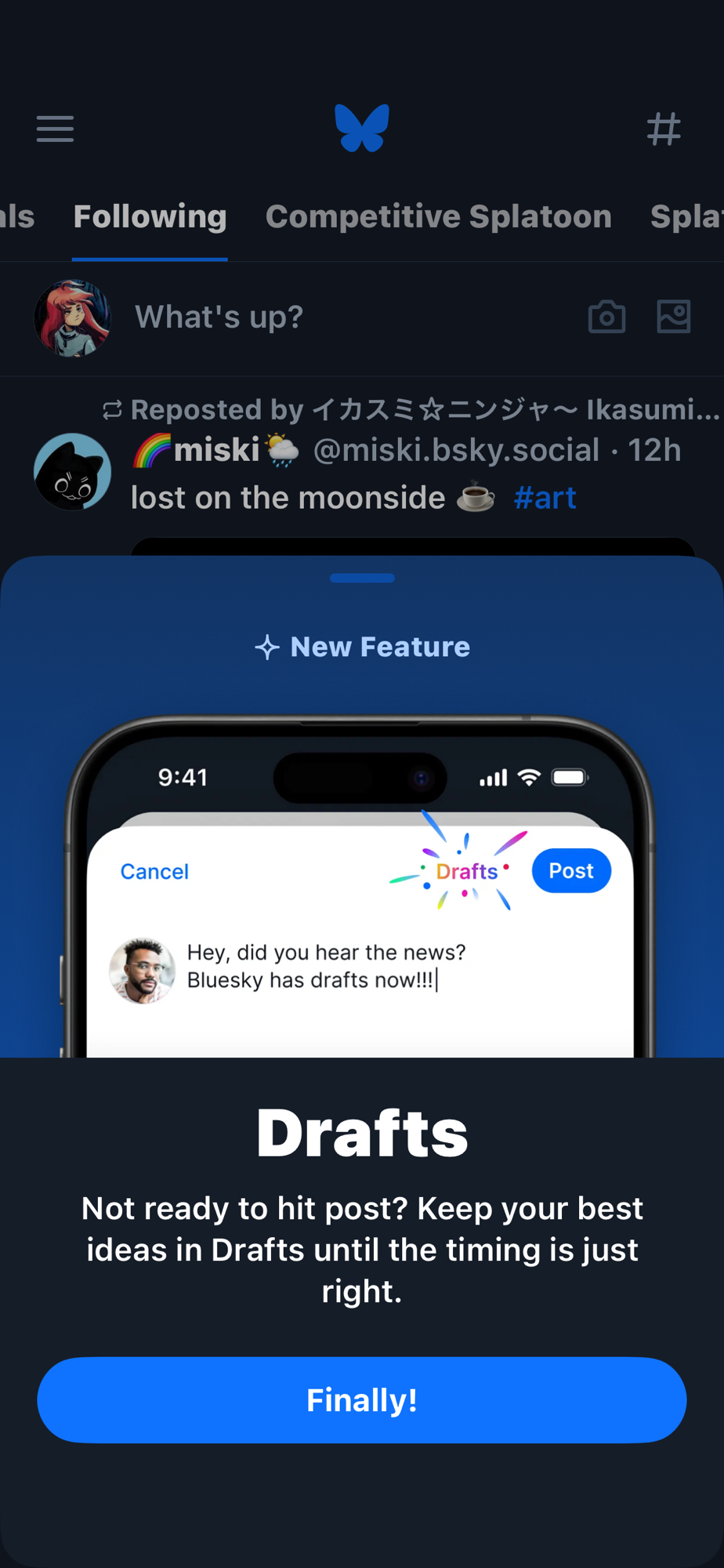
Task: Open the hamburger drawer menu
Action: (x=55, y=129)
